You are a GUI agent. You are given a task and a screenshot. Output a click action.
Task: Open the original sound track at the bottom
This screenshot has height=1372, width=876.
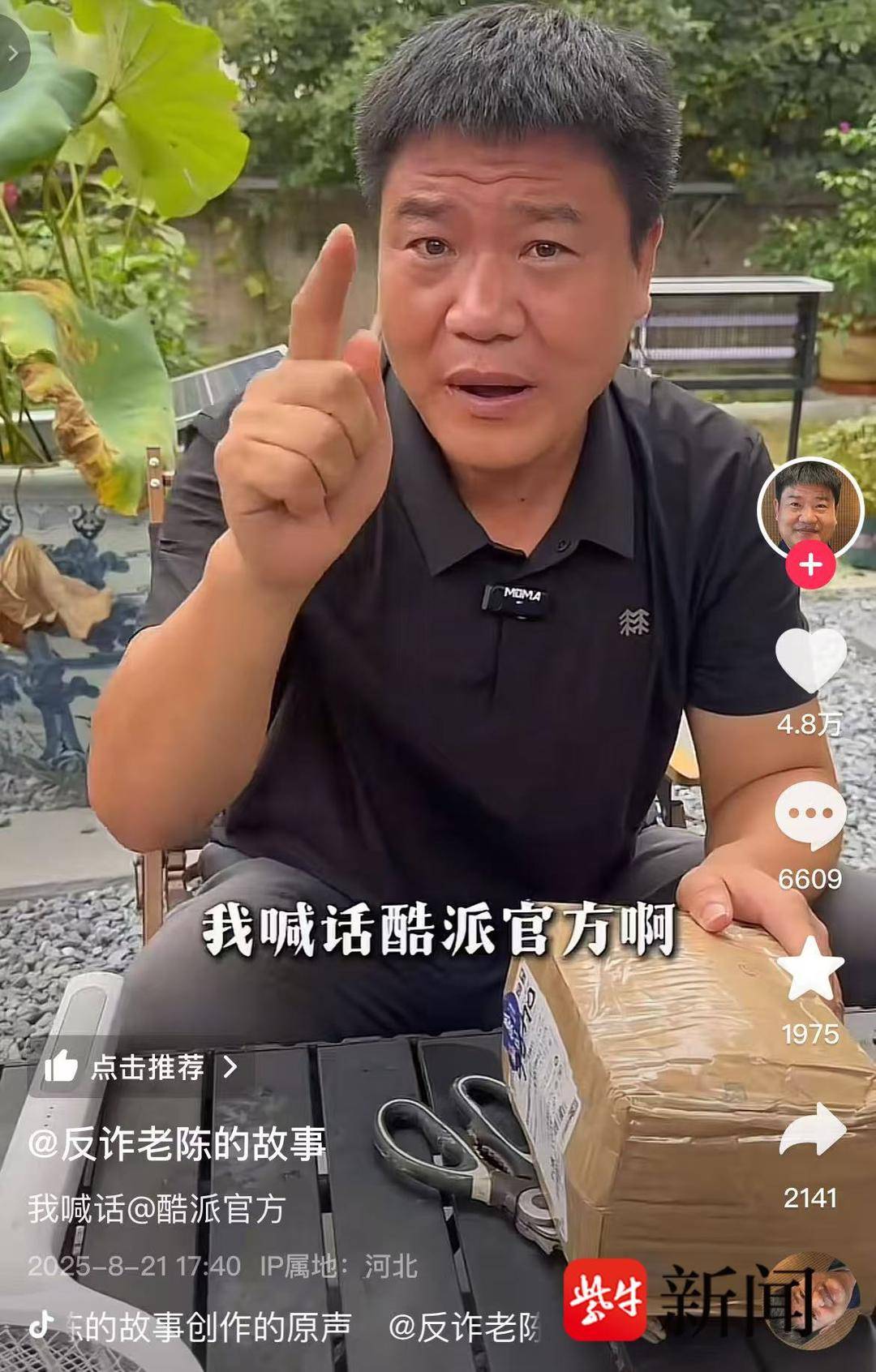click(x=211, y=1327)
